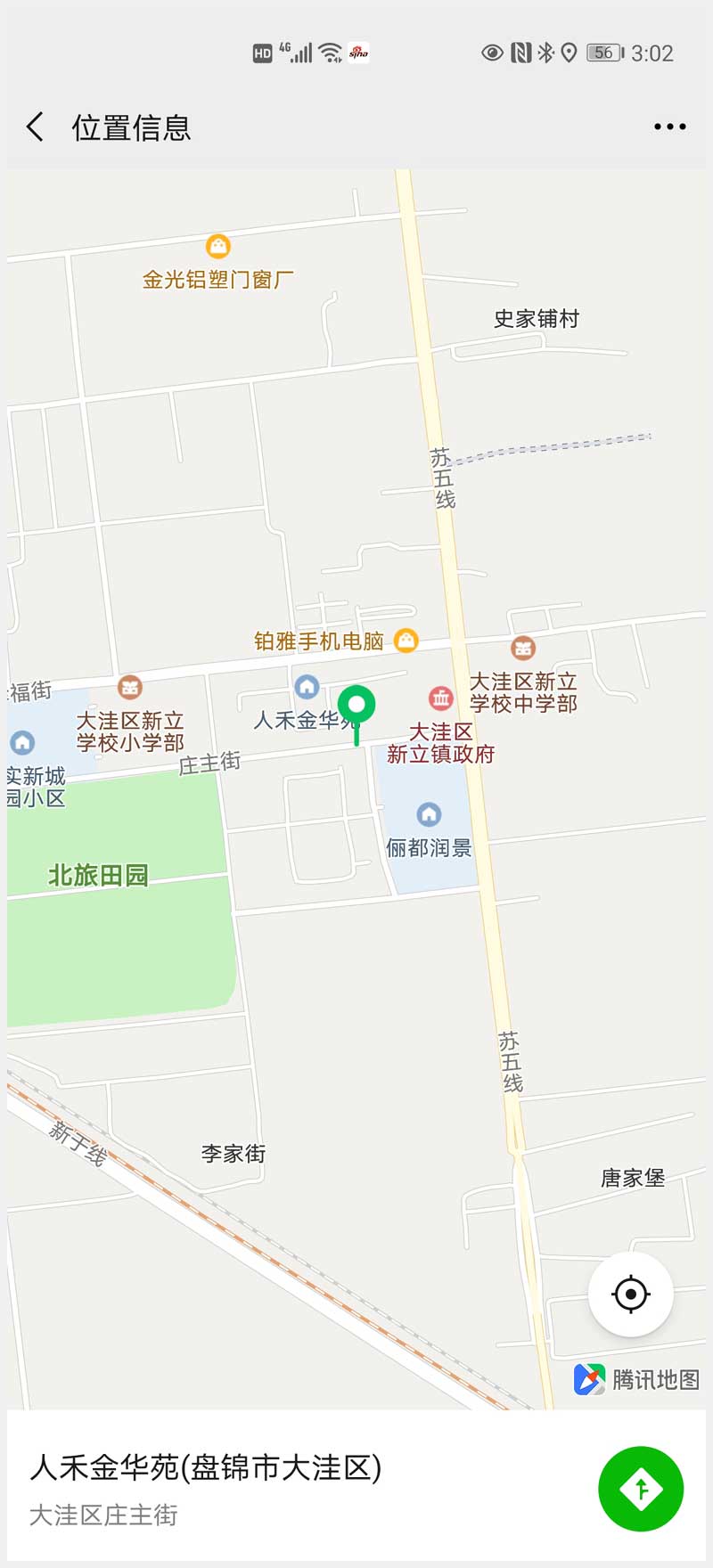Select the 俪都润景 residential marker
This screenshot has width=713, height=1568.
click(x=429, y=814)
